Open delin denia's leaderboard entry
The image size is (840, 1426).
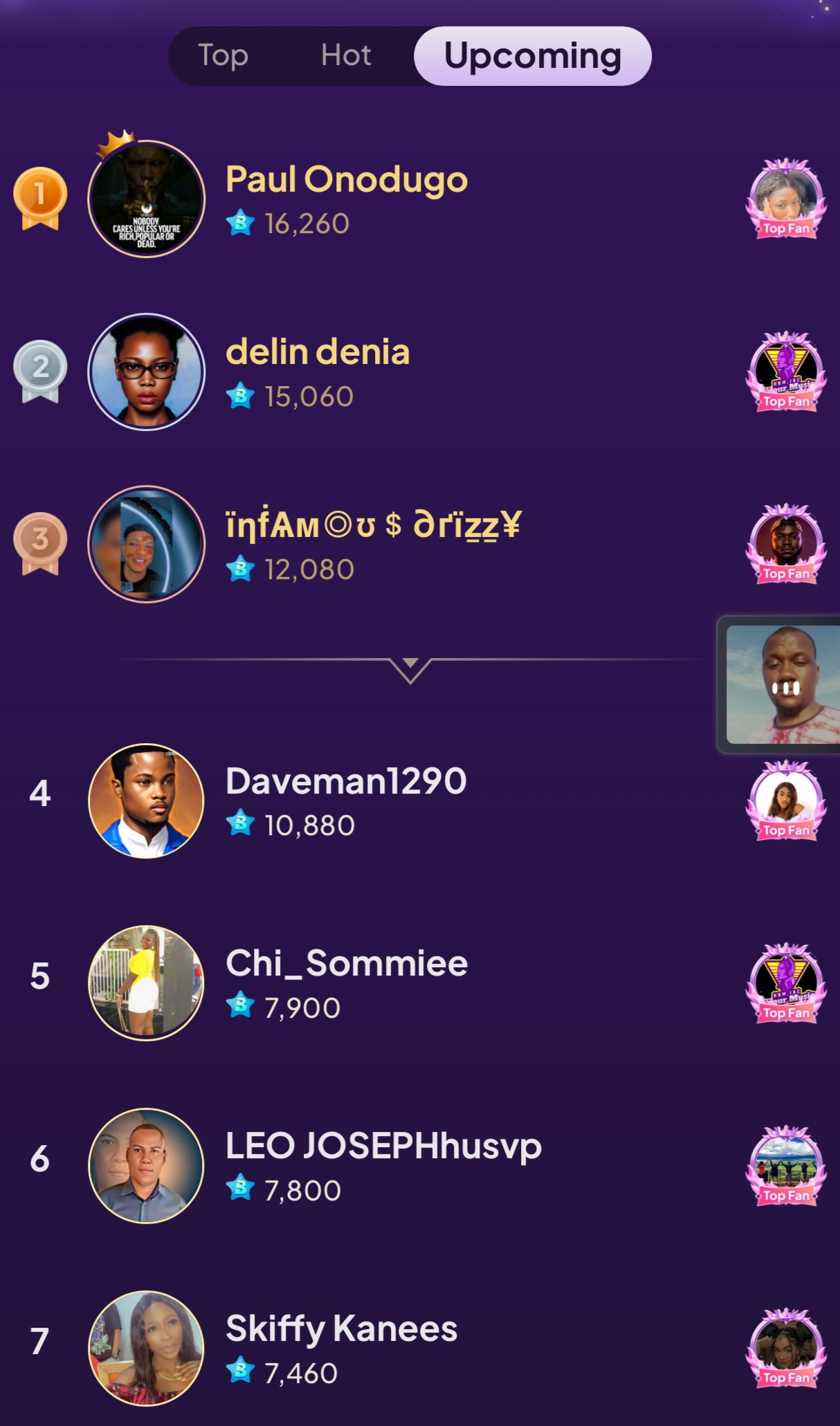coord(420,372)
